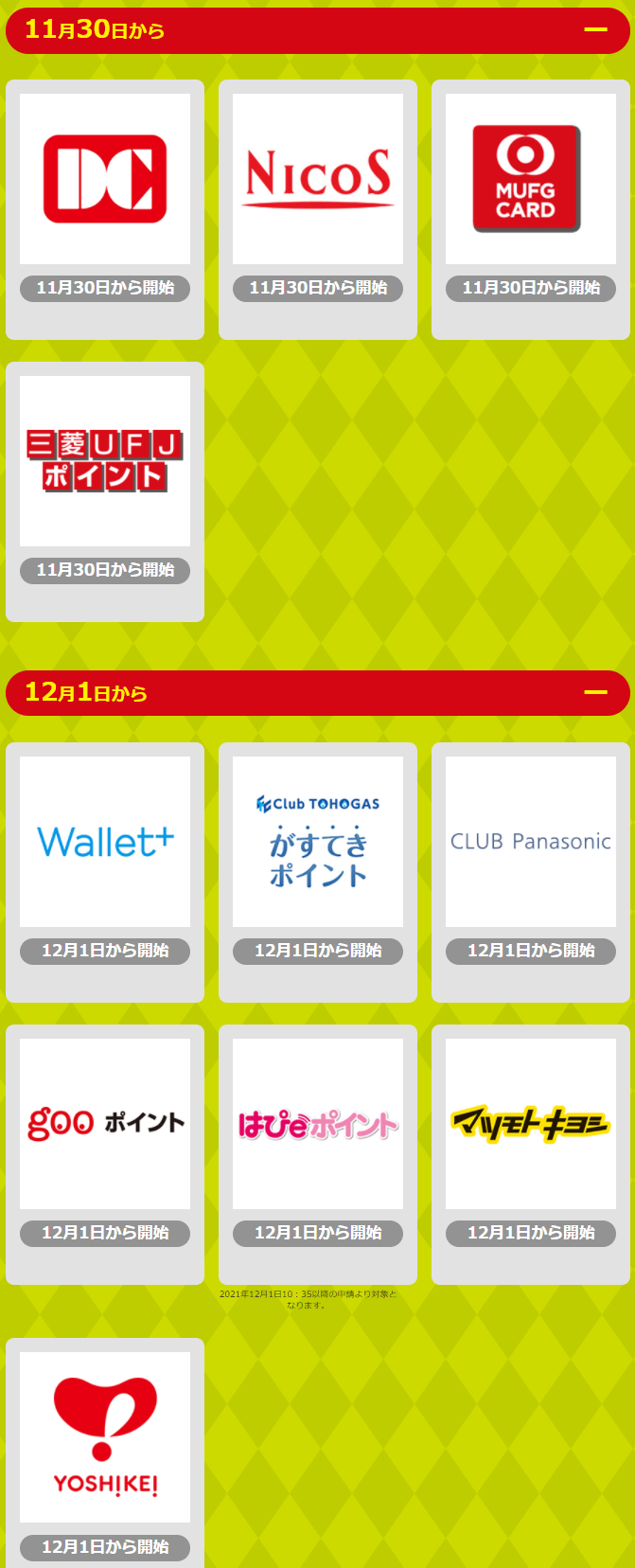Open the YOSHIKEI tile
The height and width of the screenshot is (1568, 635).
[x=105, y=1437]
